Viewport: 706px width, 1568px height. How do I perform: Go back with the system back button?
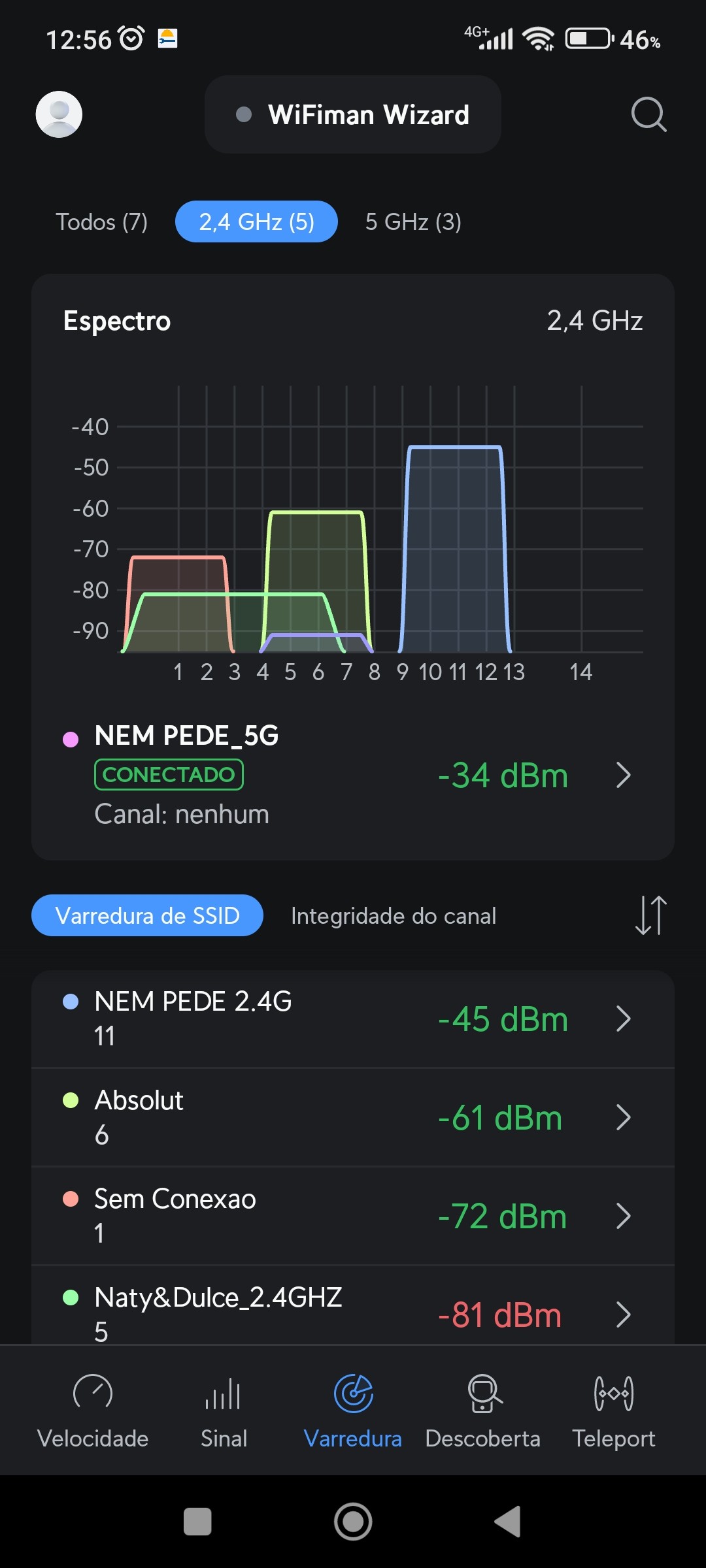coord(508,1522)
